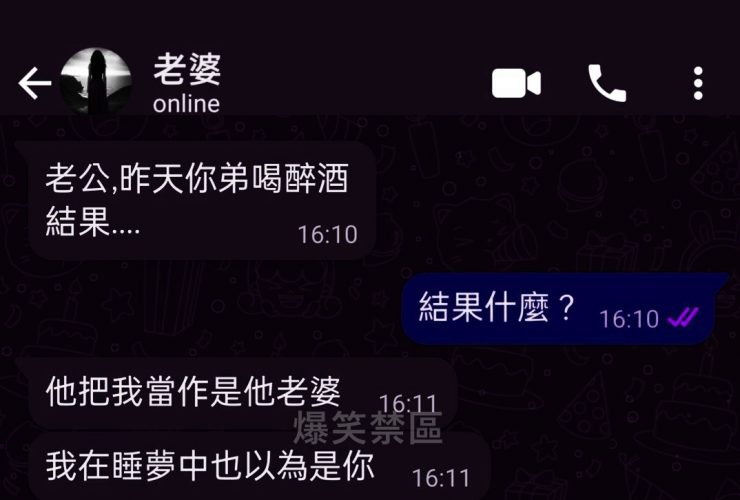
Task: Open the chat overflow menu
Action: click(698, 84)
